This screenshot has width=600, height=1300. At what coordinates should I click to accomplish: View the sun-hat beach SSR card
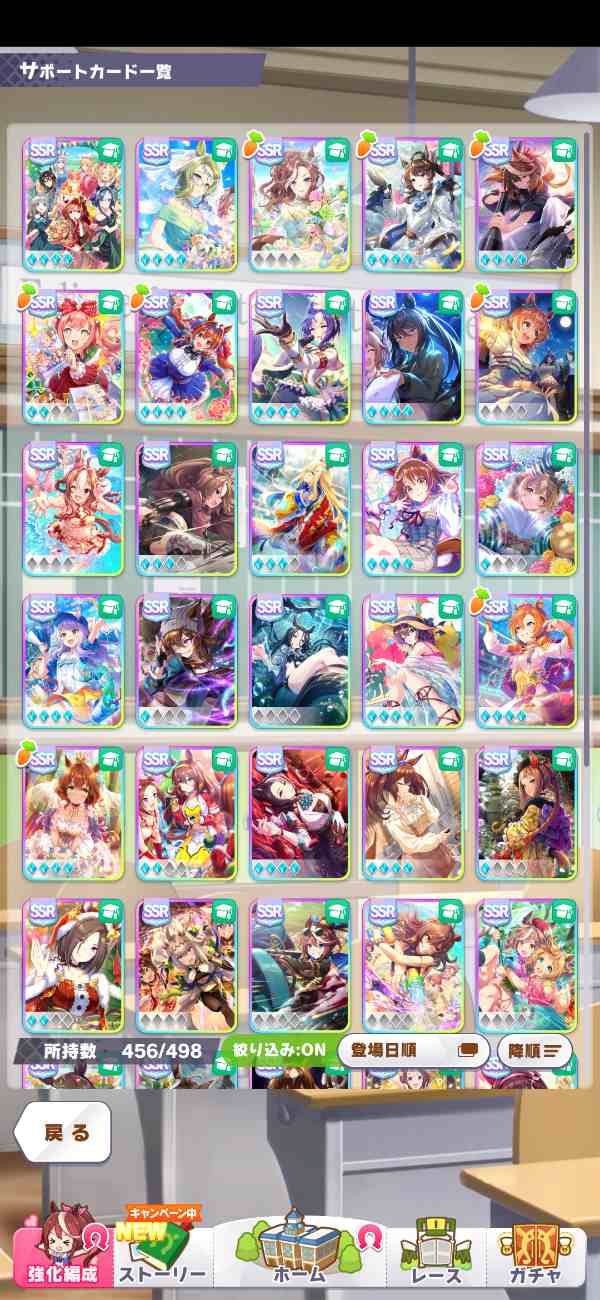point(413,662)
